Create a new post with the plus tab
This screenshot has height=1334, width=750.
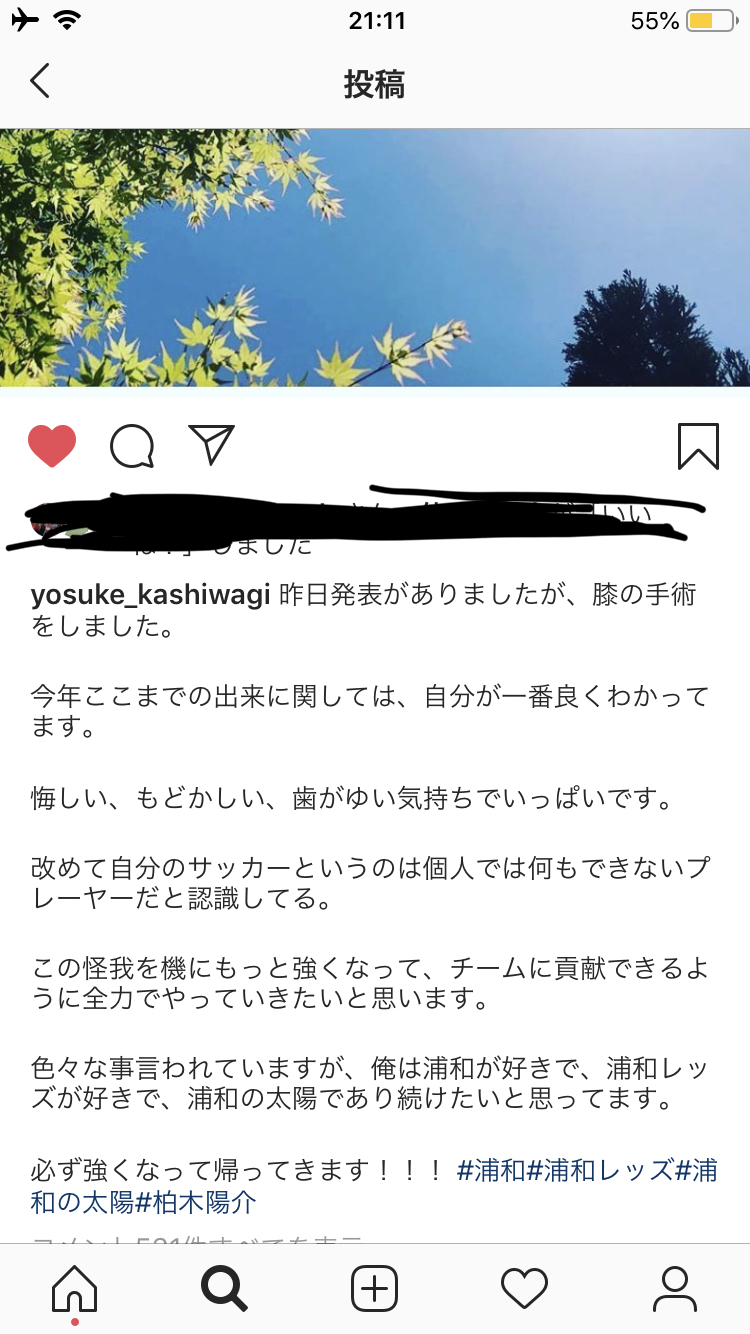[375, 1289]
